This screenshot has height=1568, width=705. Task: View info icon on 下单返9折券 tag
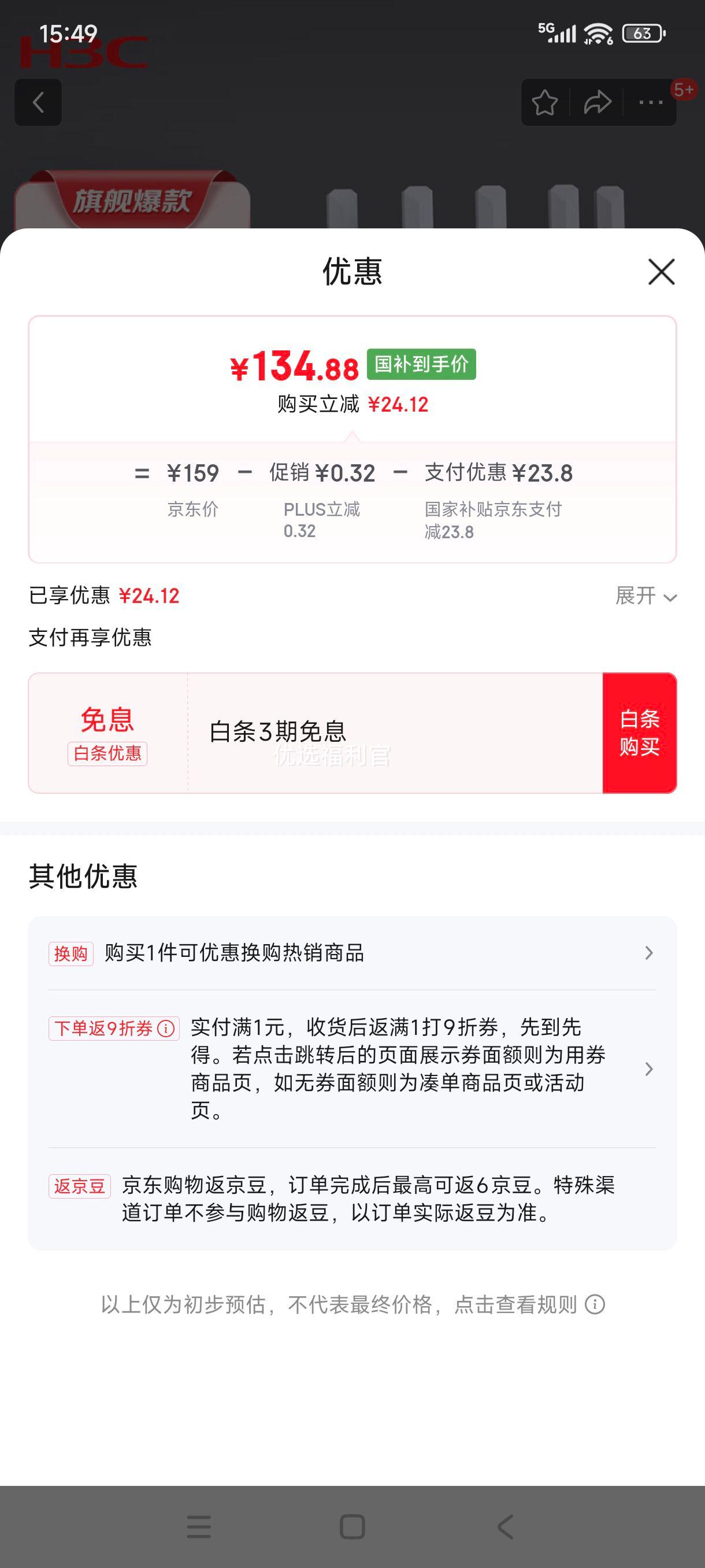point(166,1029)
